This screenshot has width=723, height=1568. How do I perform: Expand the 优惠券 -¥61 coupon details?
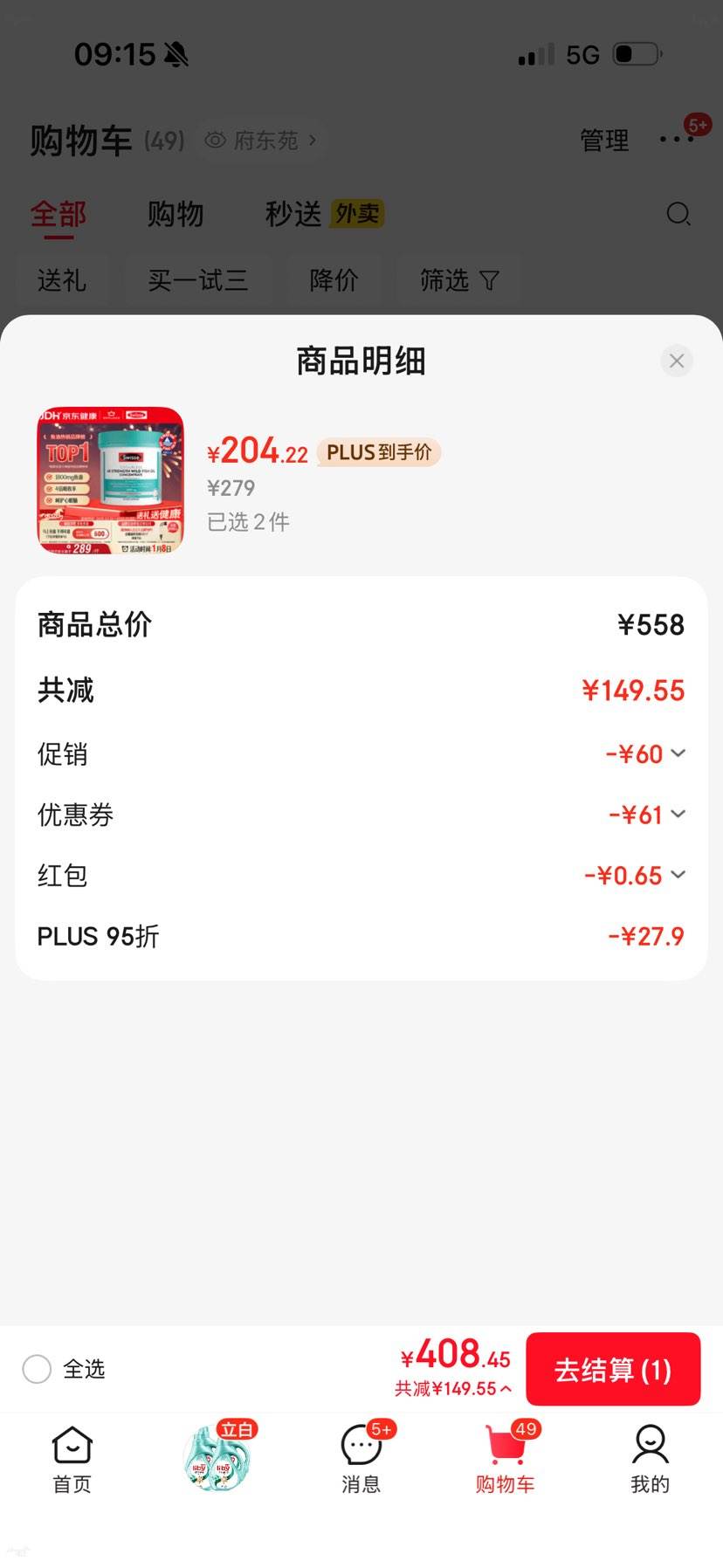(x=677, y=814)
